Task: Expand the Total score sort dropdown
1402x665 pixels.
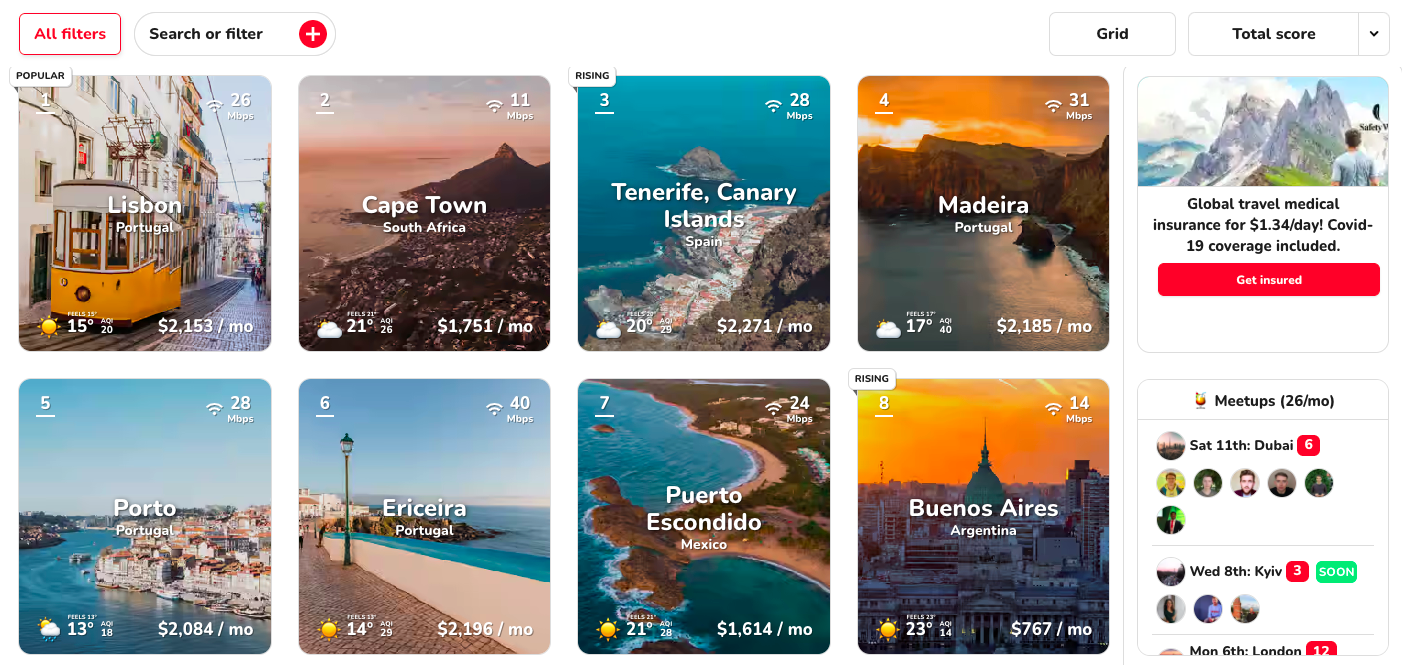Action: [x=1373, y=34]
